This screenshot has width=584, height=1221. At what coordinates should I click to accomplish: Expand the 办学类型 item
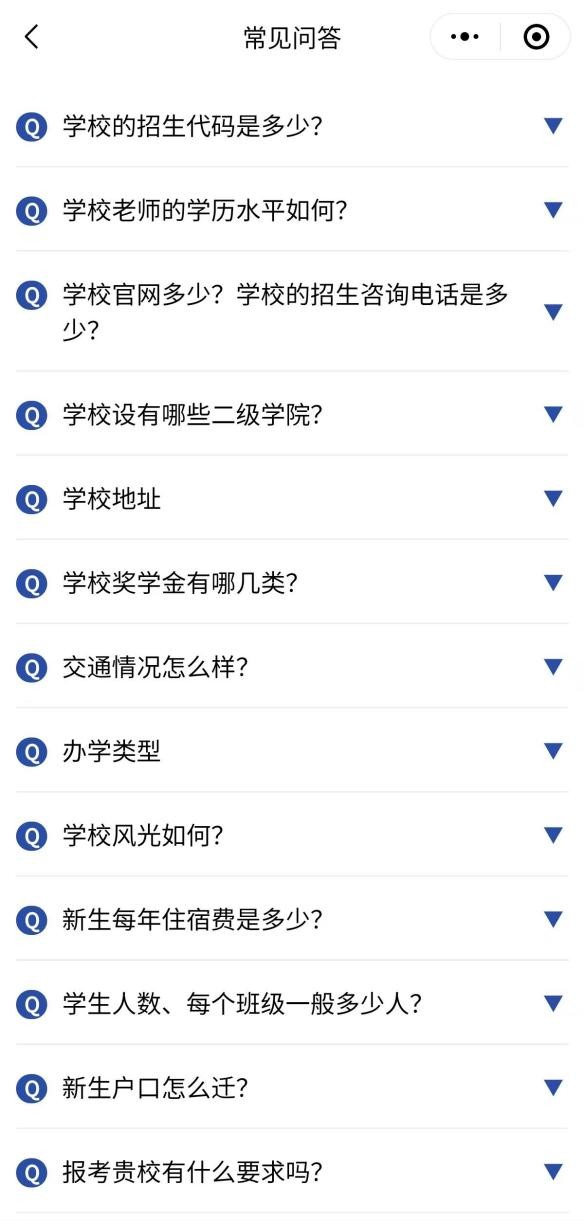292,750
